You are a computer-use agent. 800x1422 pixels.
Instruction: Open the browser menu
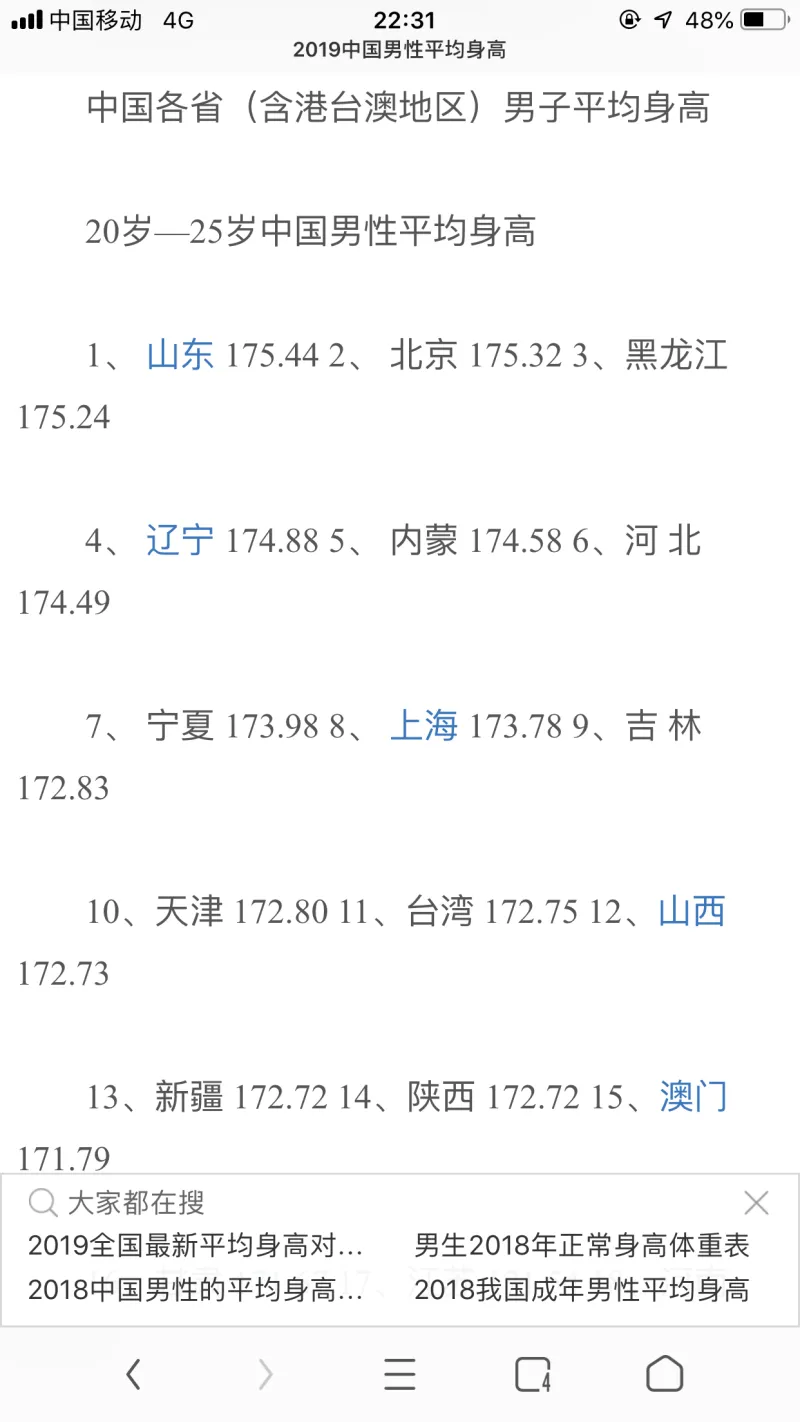click(400, 1375)
